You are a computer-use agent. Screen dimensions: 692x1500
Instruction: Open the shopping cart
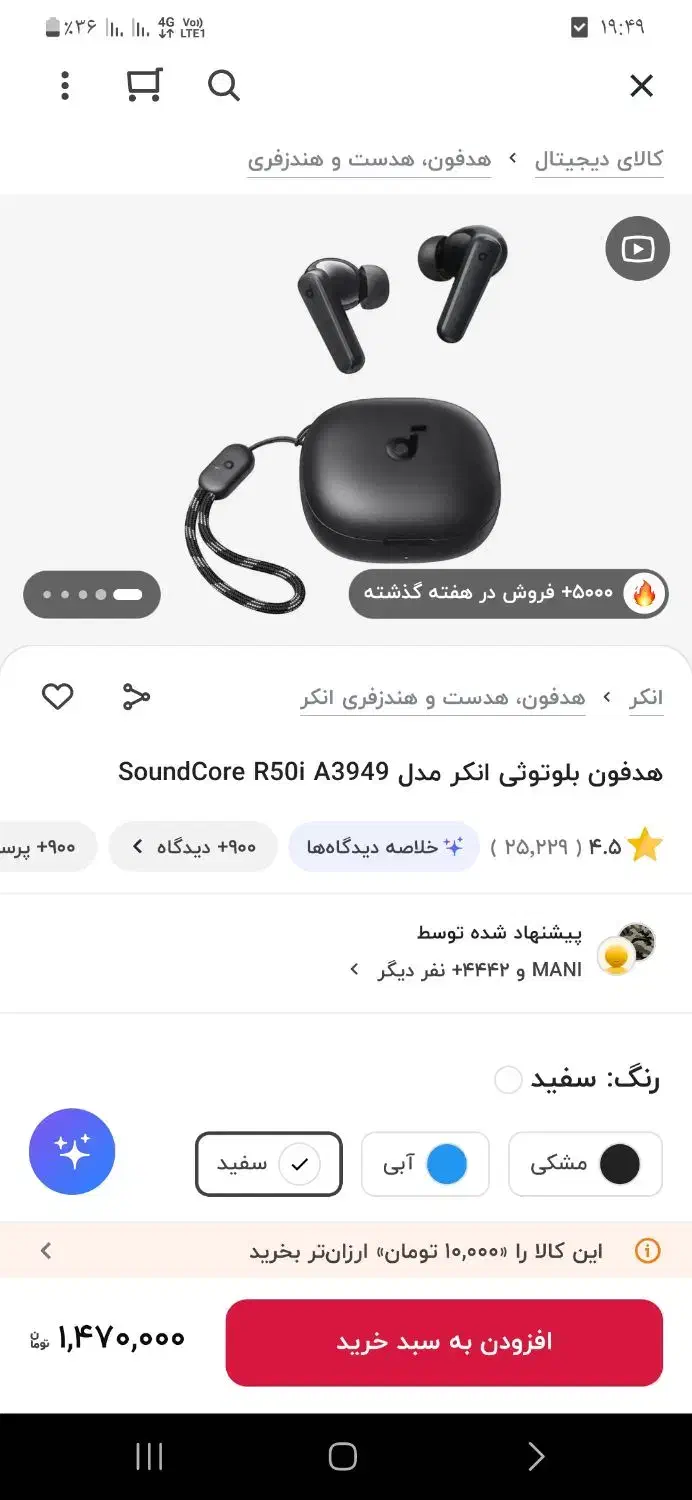[144, 86]
